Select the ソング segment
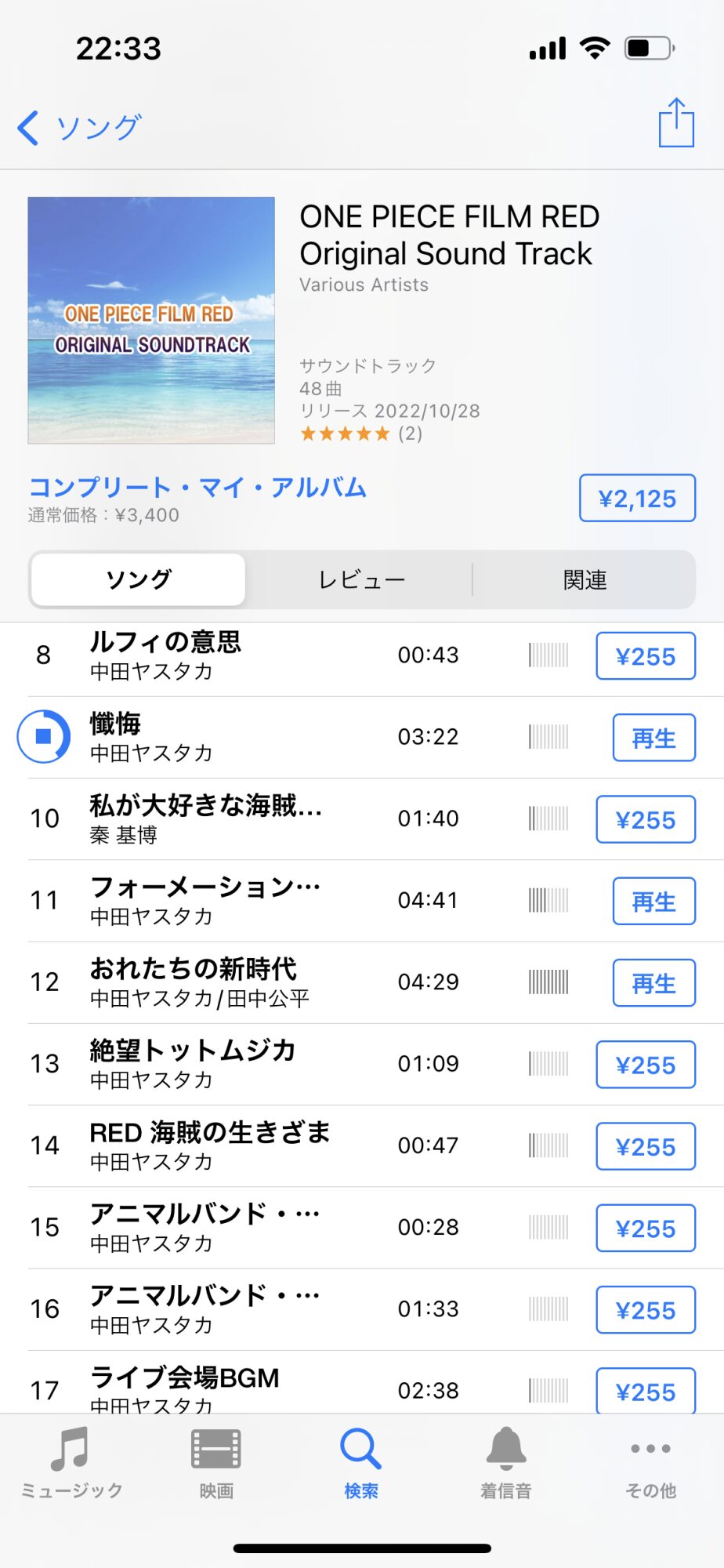Image resolution: width=724 pixels, height=1568 pixels. pos(139,580)
